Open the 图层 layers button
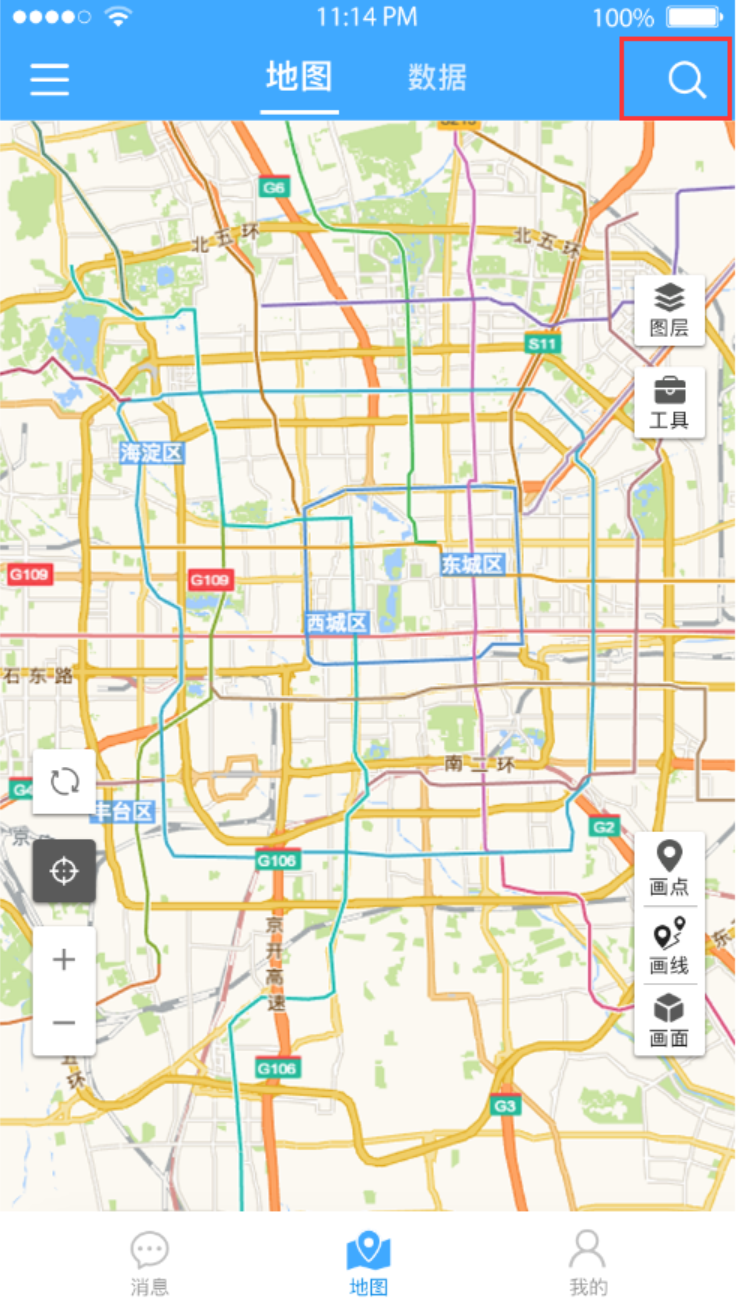Viewport: 736px width, 1311px height. pyautogui.click(x=669, y=311)
